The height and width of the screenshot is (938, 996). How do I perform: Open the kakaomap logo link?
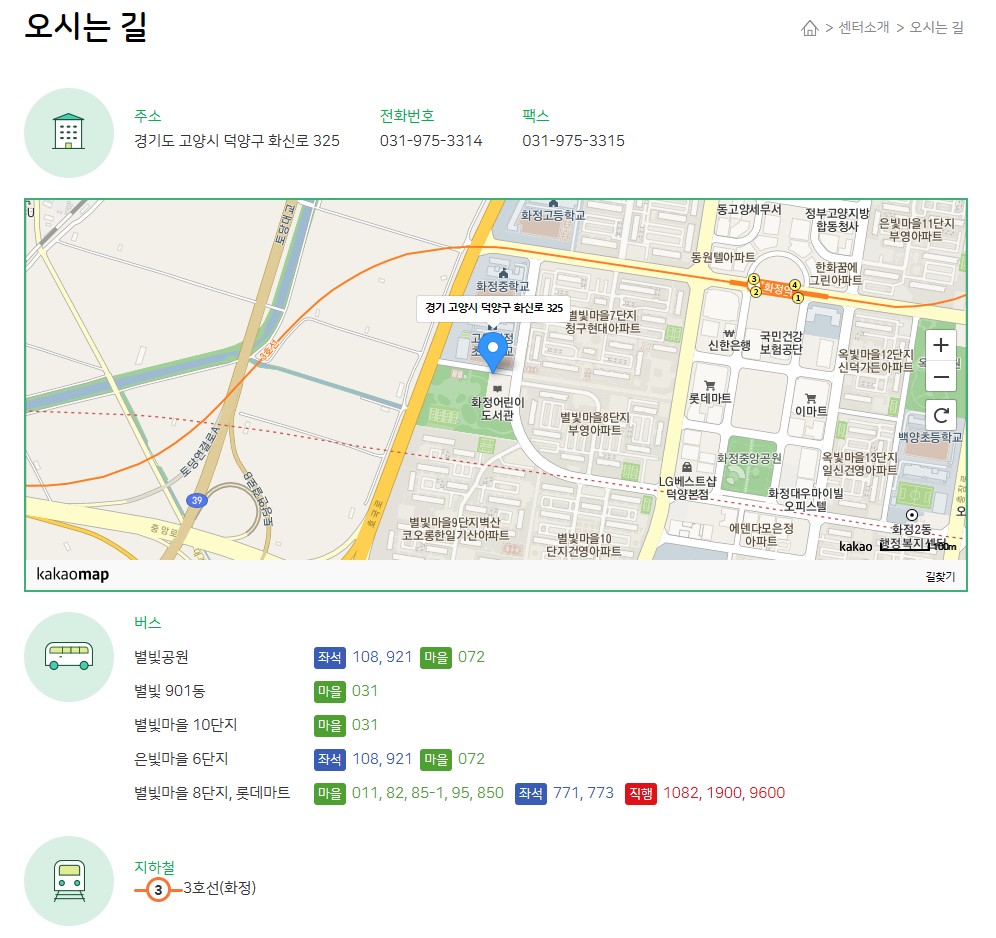coord(73,575)
